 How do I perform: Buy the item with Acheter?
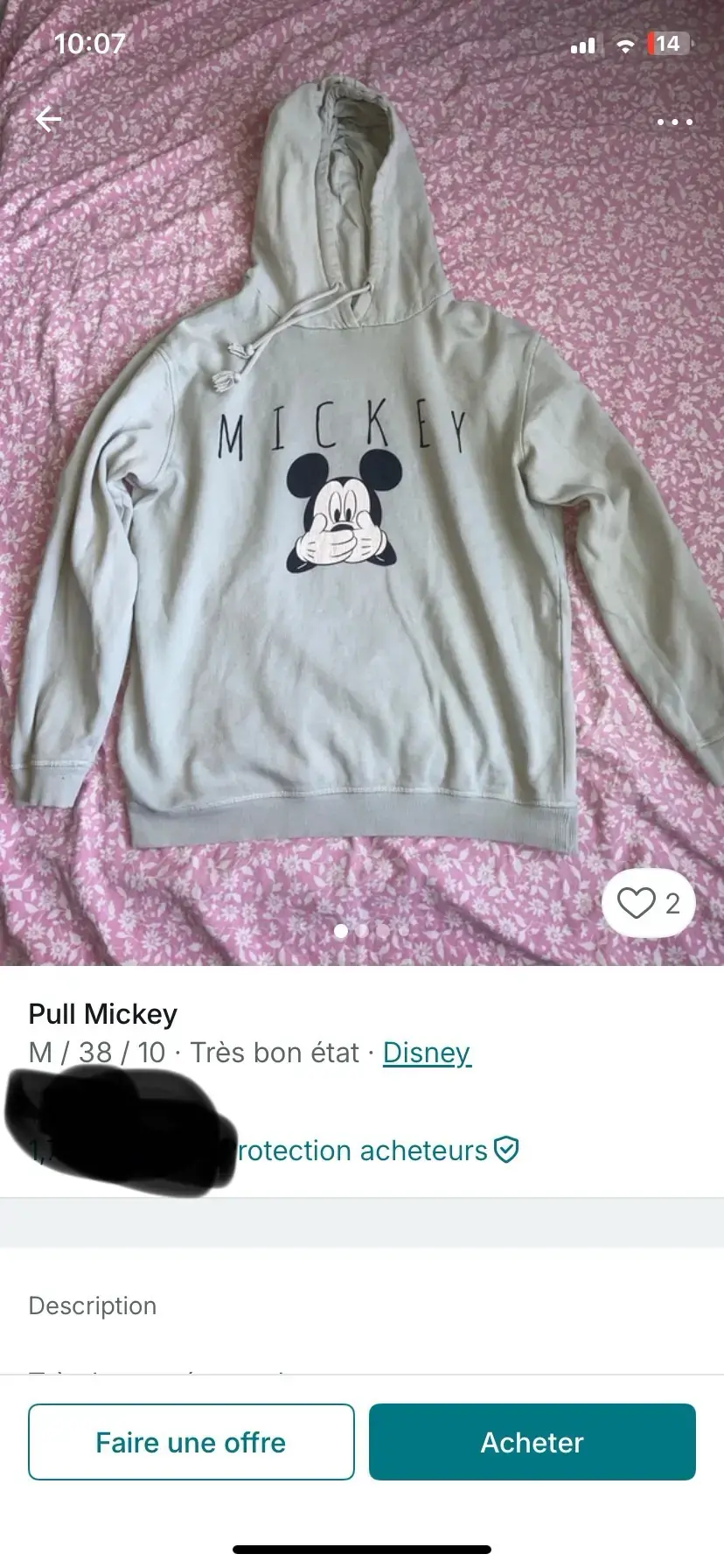(532, 1442)
